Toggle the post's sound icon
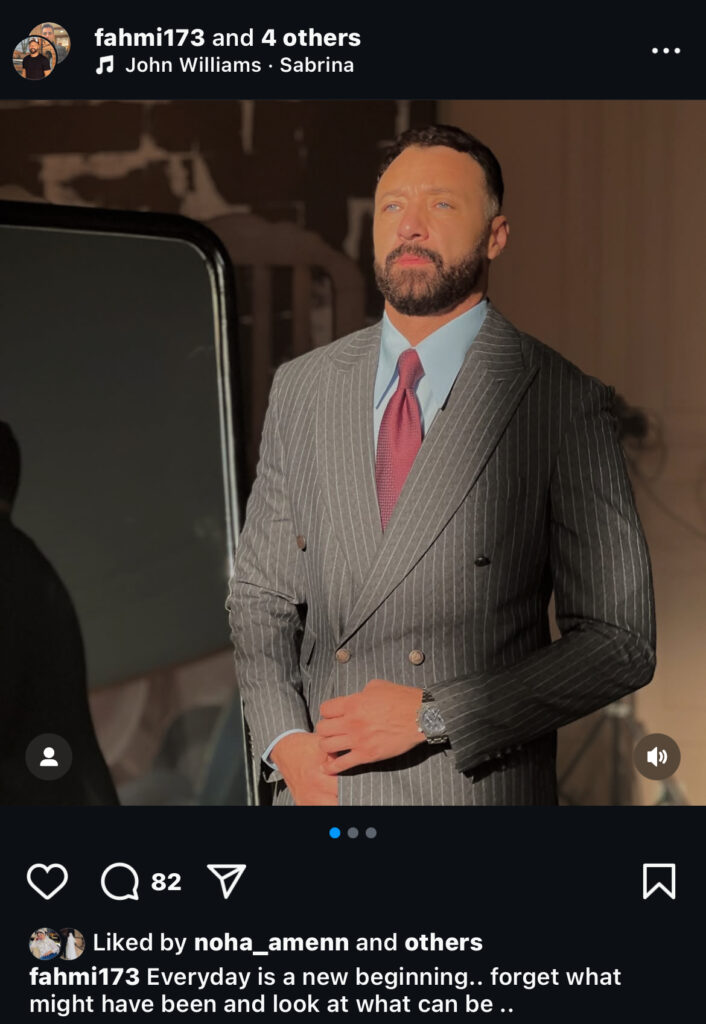 pos(657,757)
